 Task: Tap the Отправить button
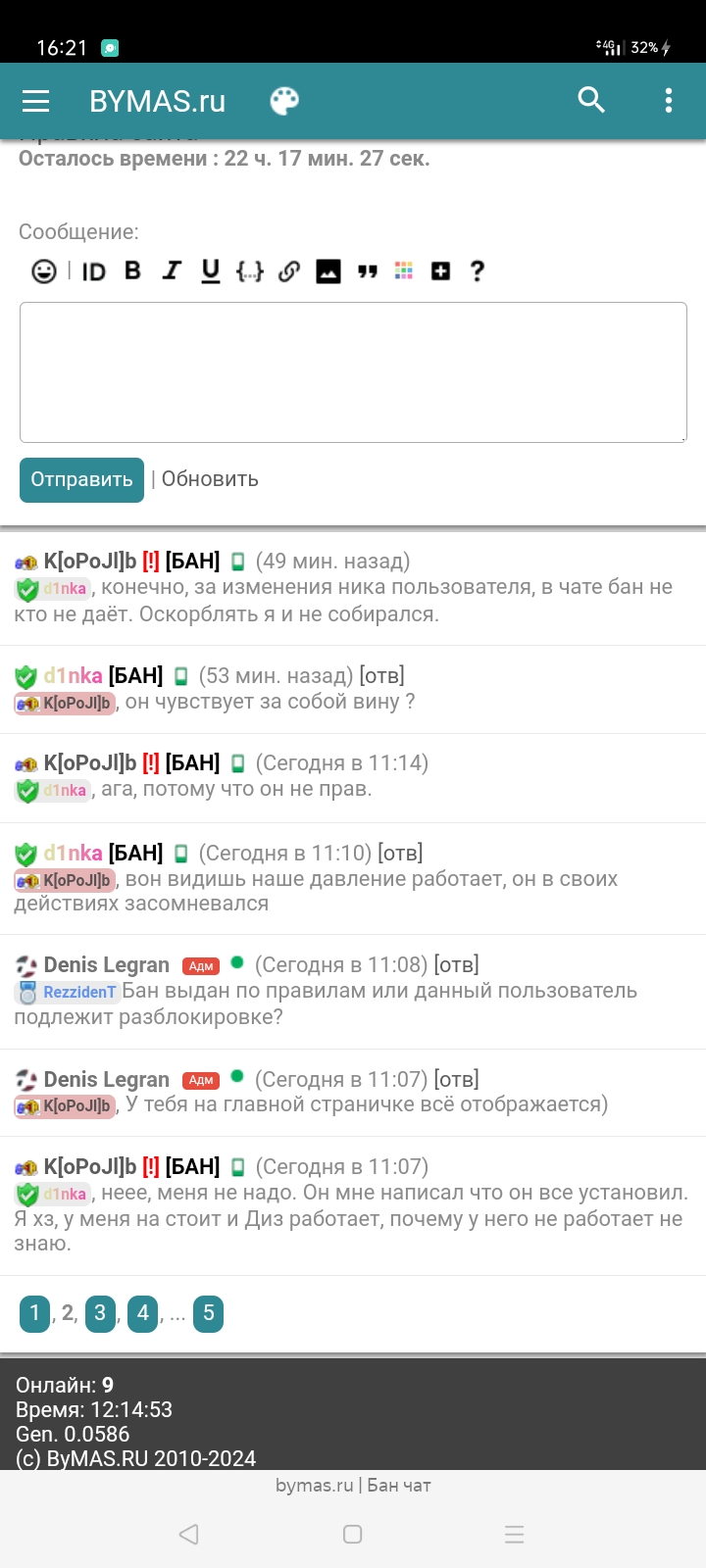(x=81, y=480)
